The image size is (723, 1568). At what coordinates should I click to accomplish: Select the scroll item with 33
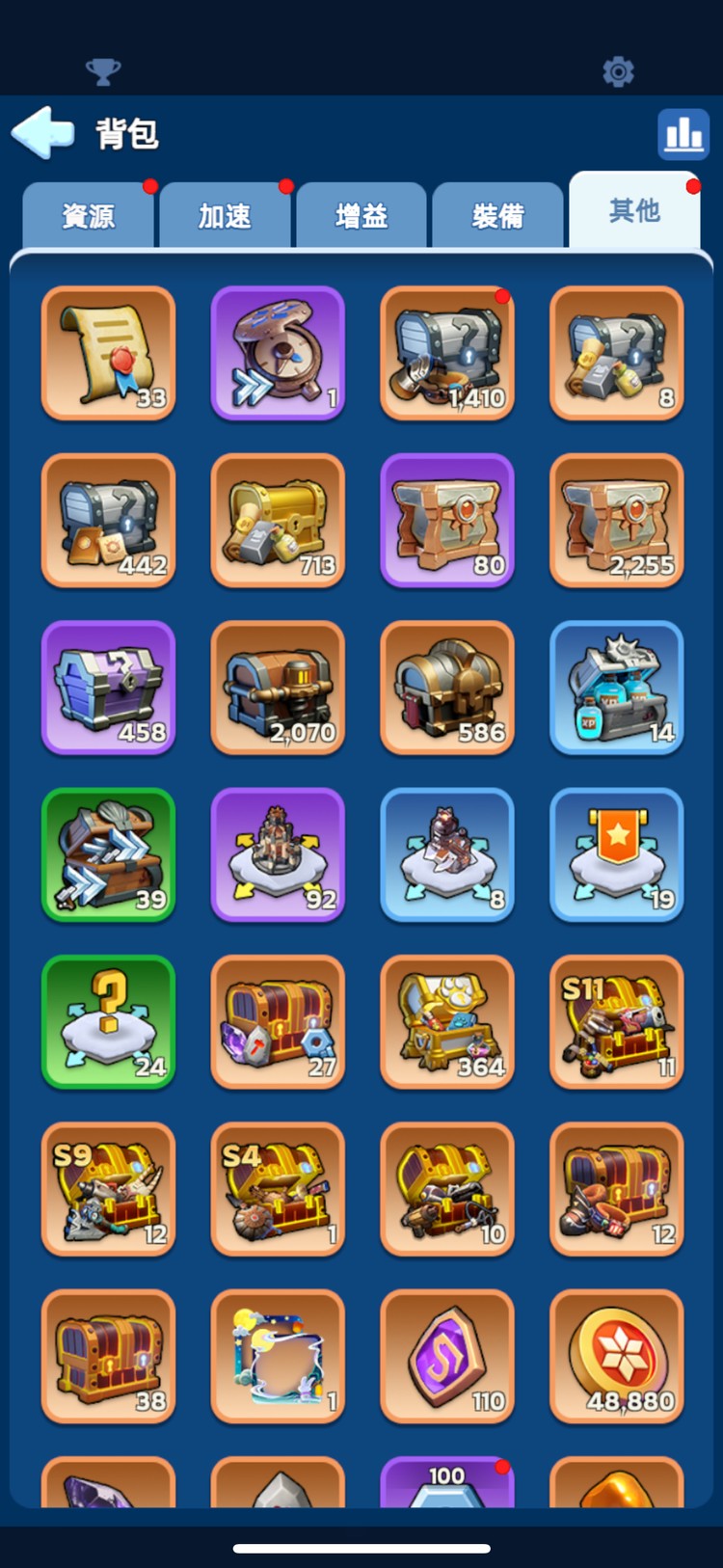tap(109, 353)
